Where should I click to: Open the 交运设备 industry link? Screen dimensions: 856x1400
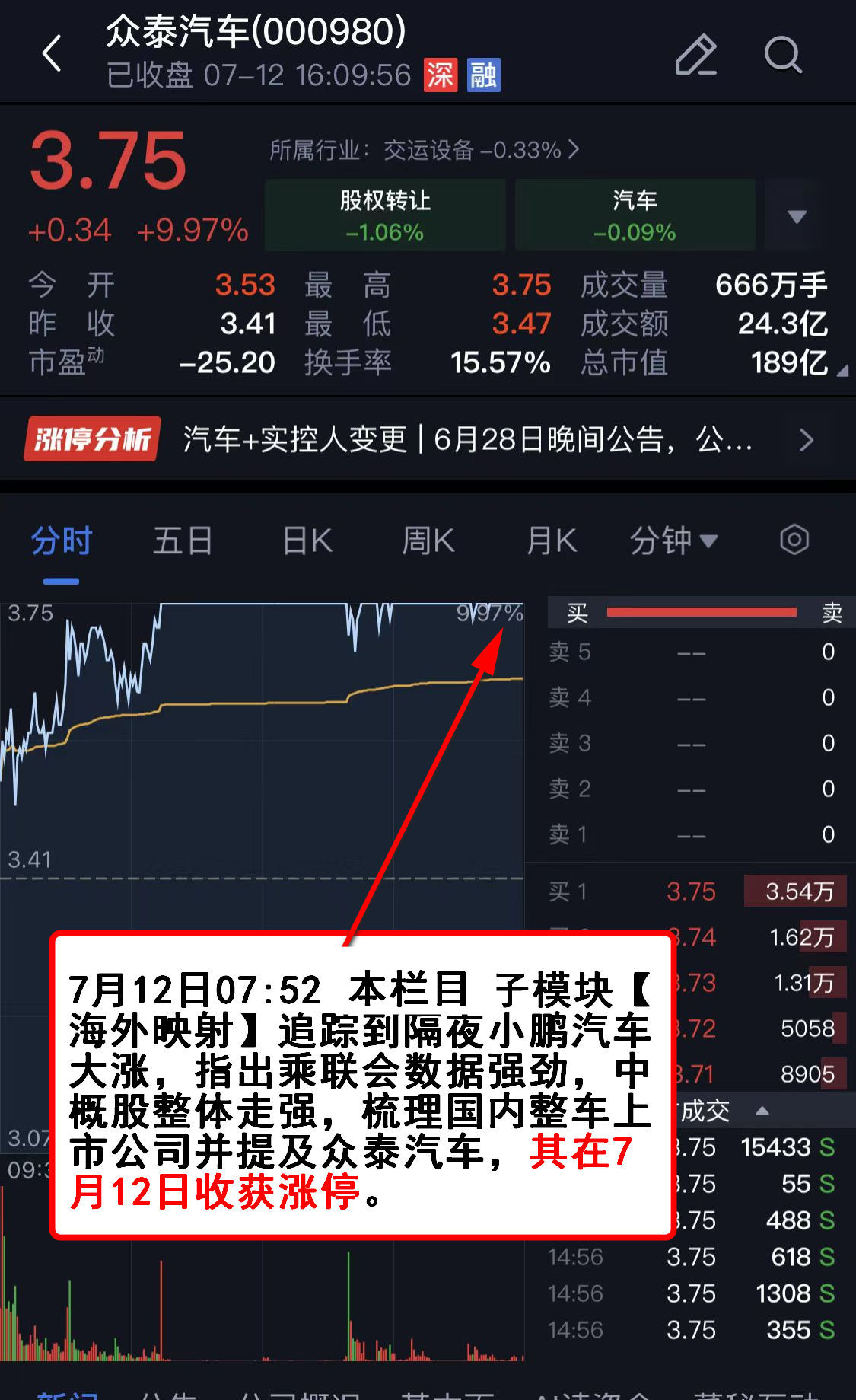425,150
